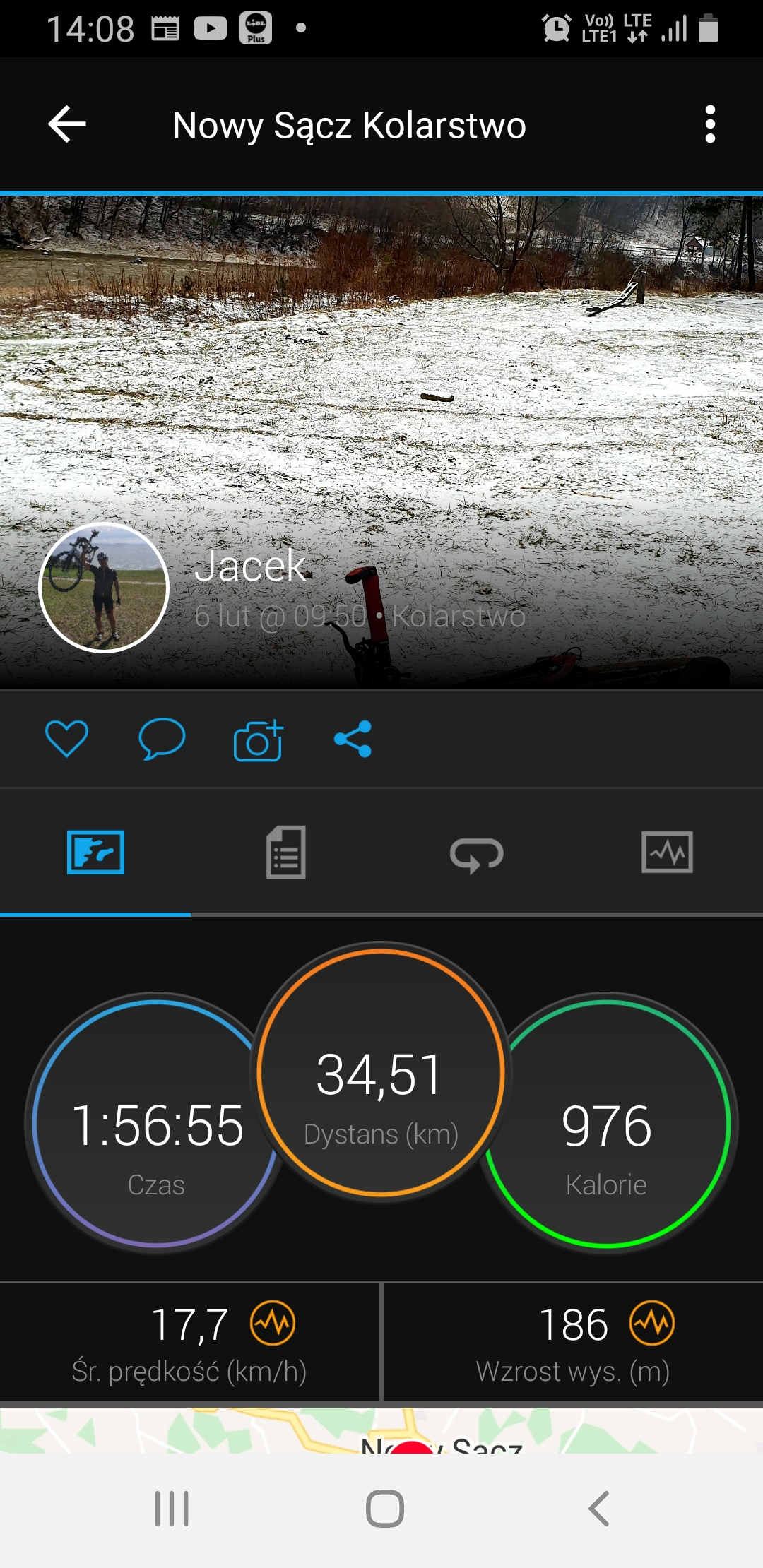Open insights icon next to average speed

coord(272,1323)
